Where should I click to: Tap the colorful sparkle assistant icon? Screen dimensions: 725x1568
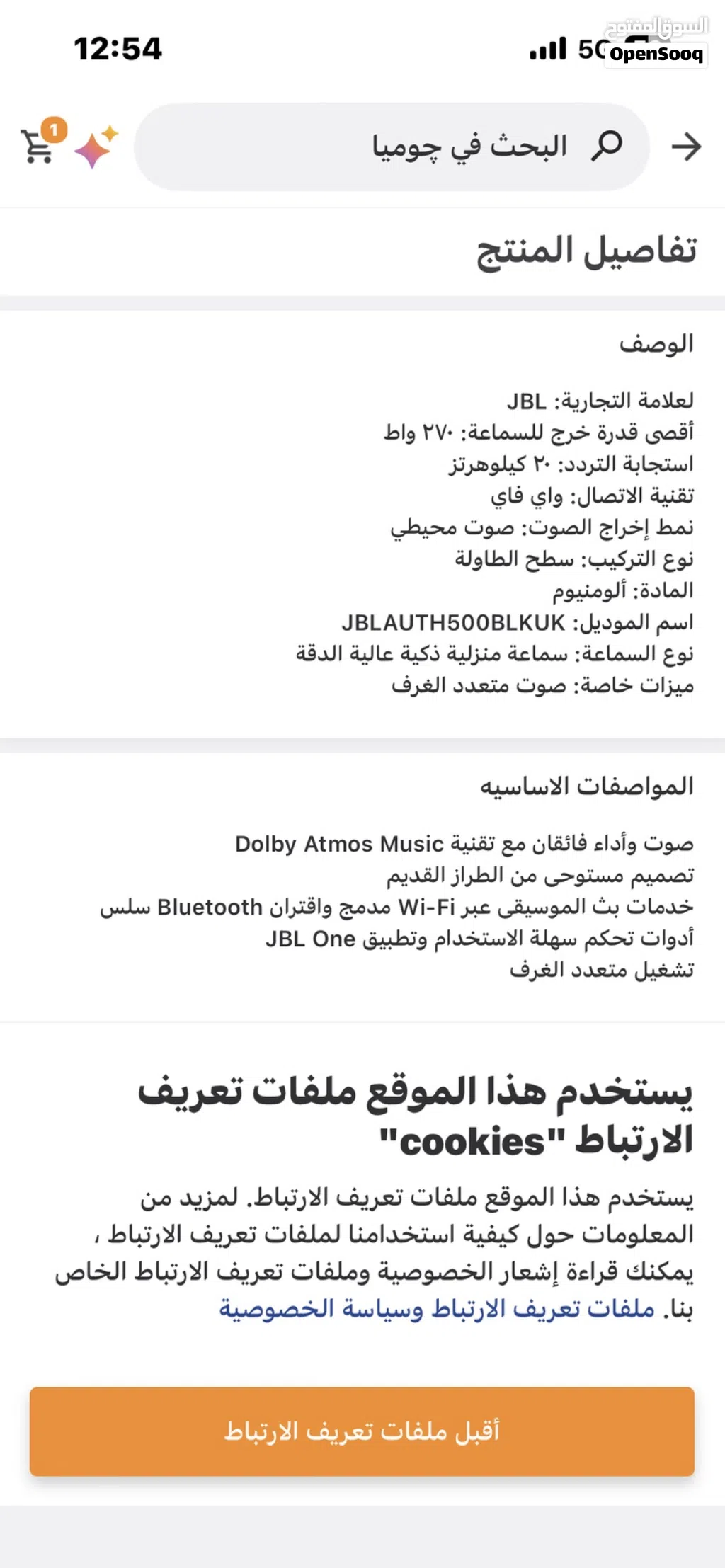tap(96, 147)
